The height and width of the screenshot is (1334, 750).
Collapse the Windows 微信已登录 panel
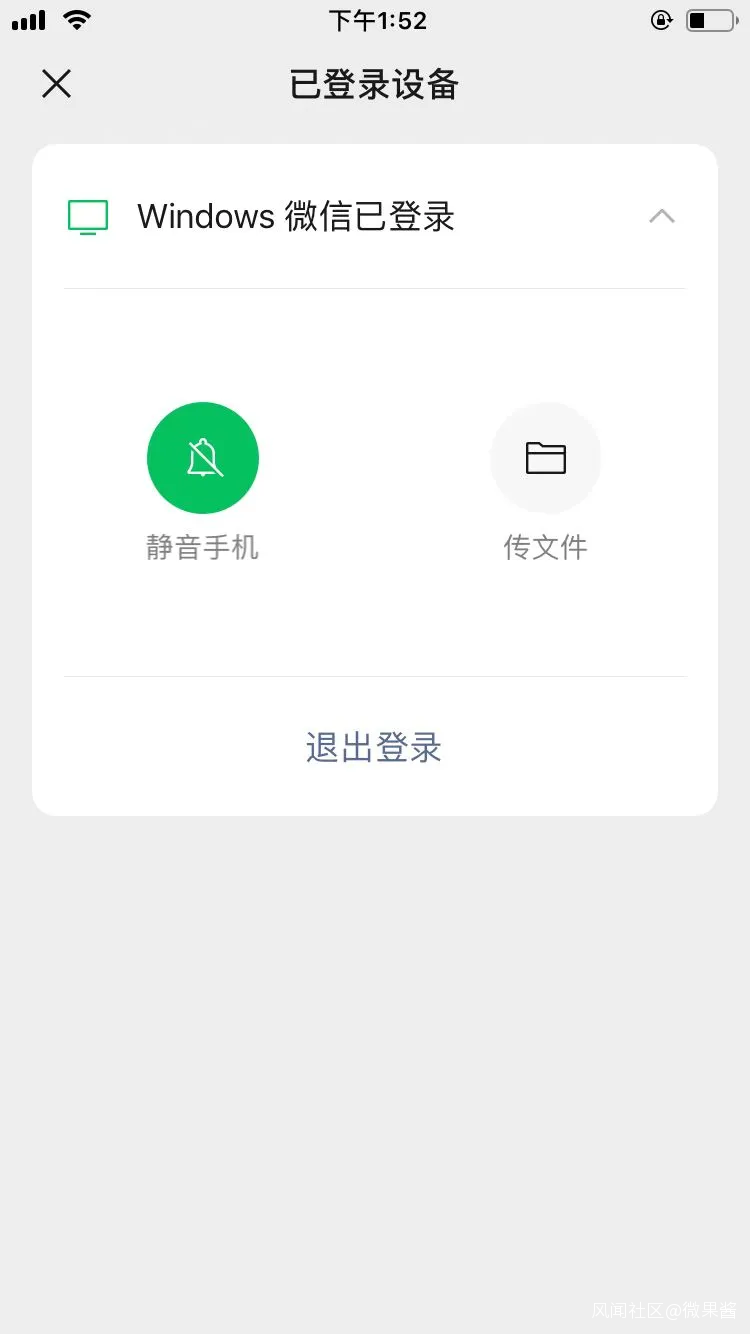coord(661,216)
